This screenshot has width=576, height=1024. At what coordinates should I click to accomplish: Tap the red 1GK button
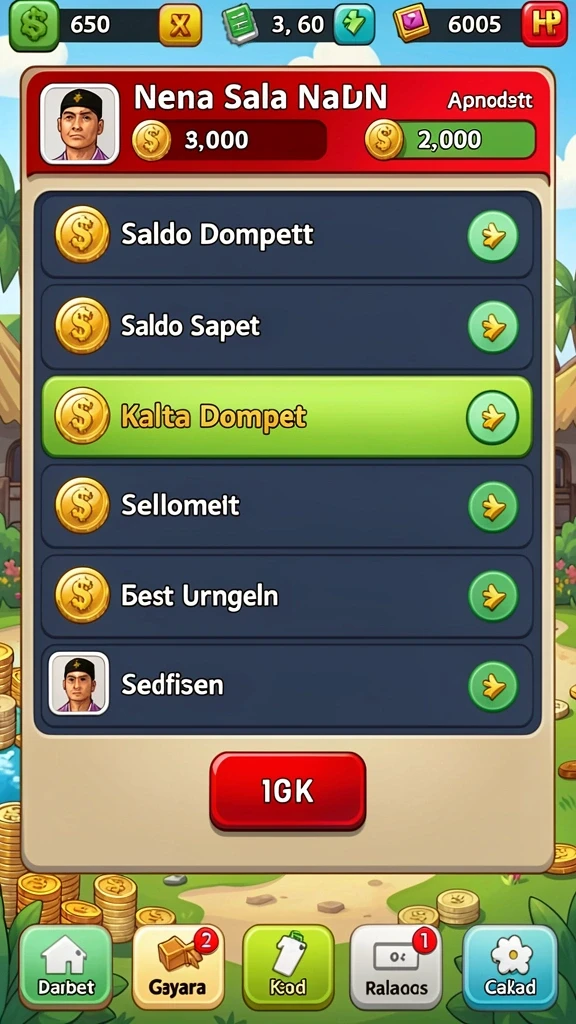[287, 791]
